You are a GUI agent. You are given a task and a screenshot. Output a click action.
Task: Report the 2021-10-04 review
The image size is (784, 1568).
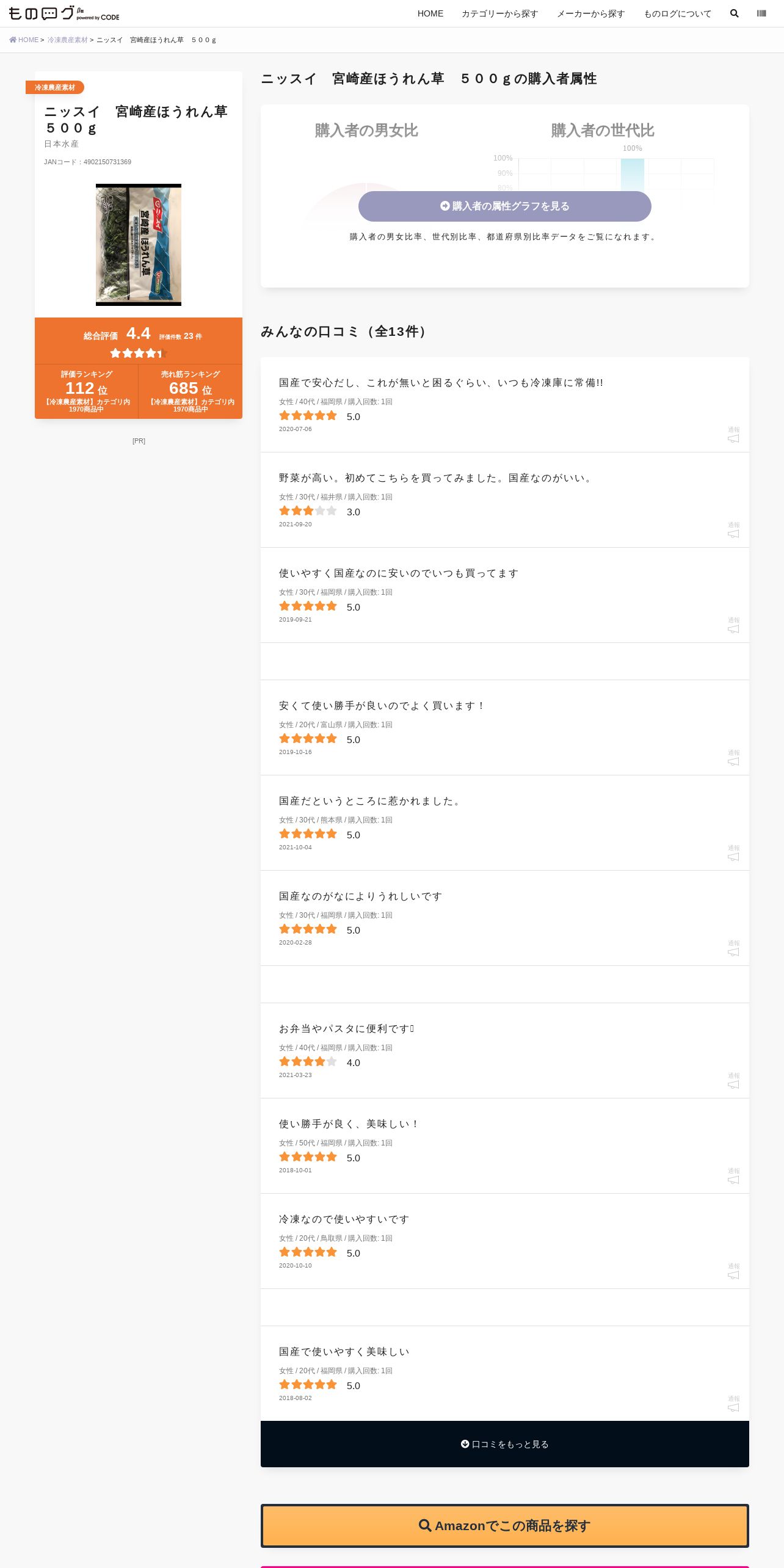click(x=733, y=853)
